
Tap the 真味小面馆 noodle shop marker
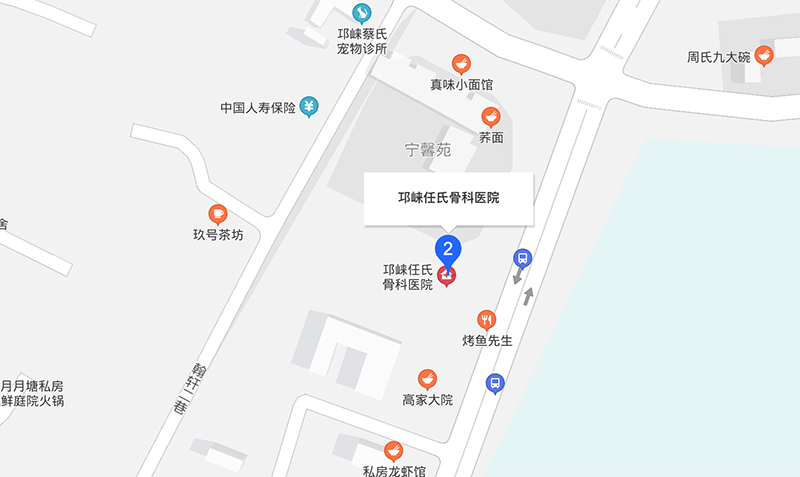[x=461, y=63]
